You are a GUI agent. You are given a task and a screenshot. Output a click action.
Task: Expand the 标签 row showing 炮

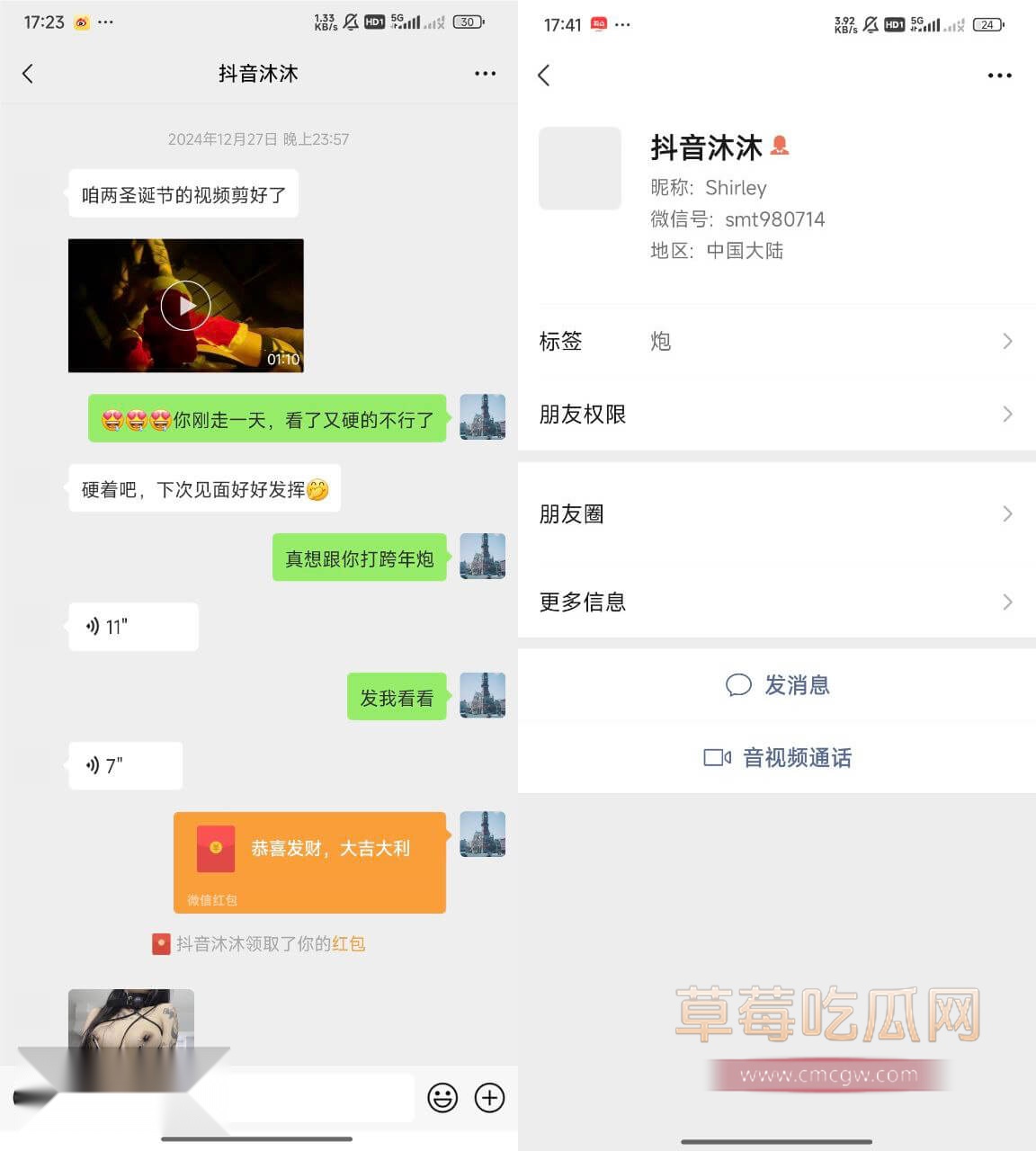(x=1006, y=341)
